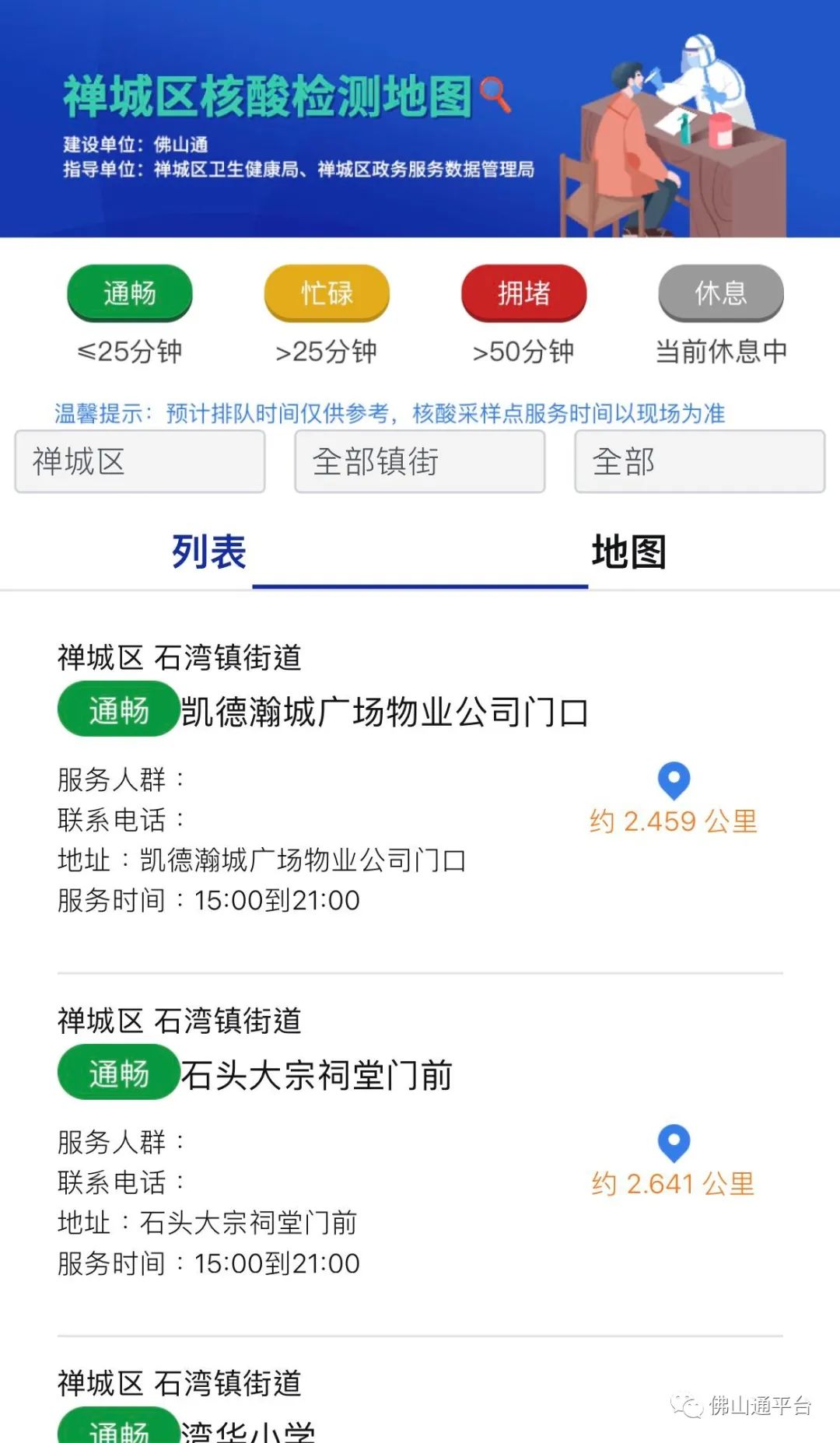
Task: Open the 禅城区 district dropdown
Action: pyautogui.click(x=140, y=462)
